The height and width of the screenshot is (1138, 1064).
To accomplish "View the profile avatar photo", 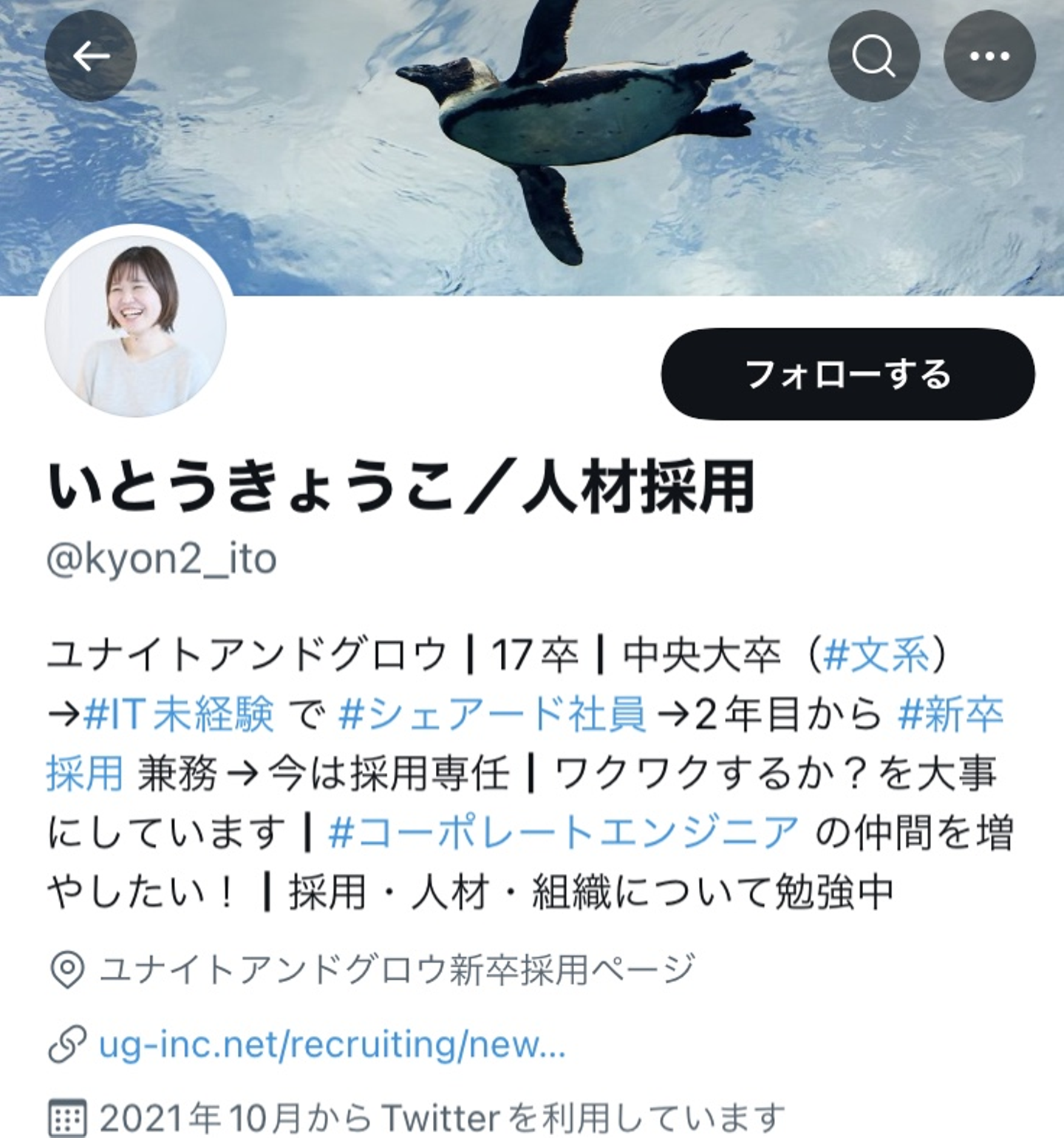I will 135,326.
